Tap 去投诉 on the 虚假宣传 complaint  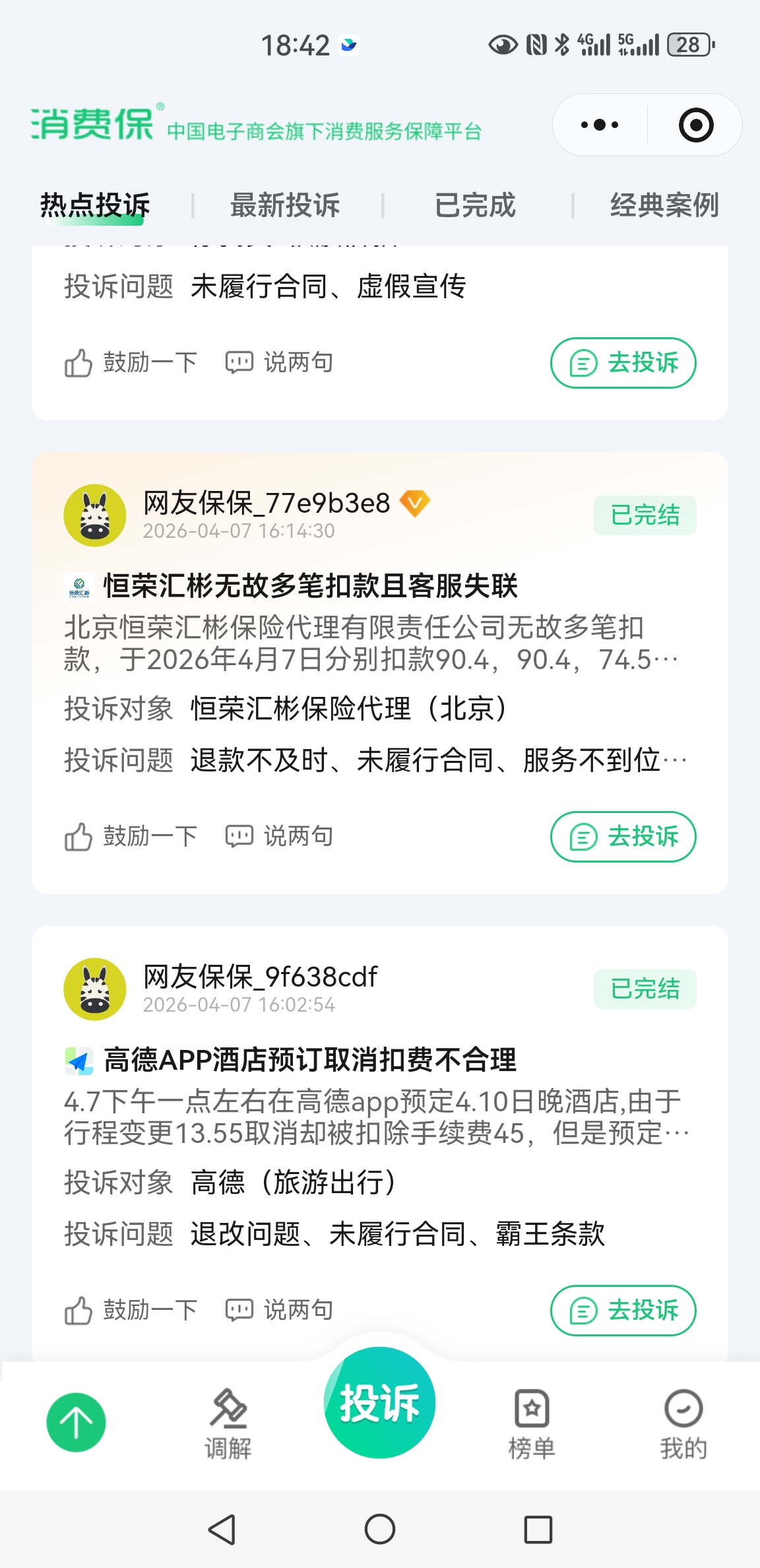623,363
